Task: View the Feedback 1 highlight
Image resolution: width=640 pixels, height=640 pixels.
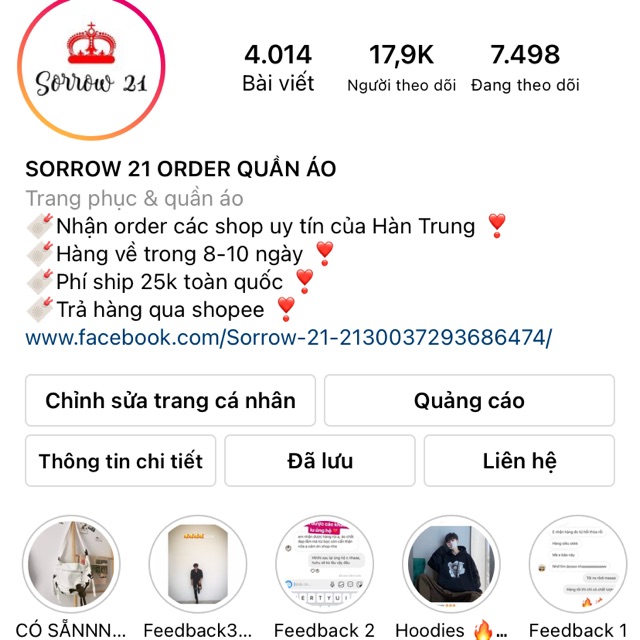Action: pos(578,565)
